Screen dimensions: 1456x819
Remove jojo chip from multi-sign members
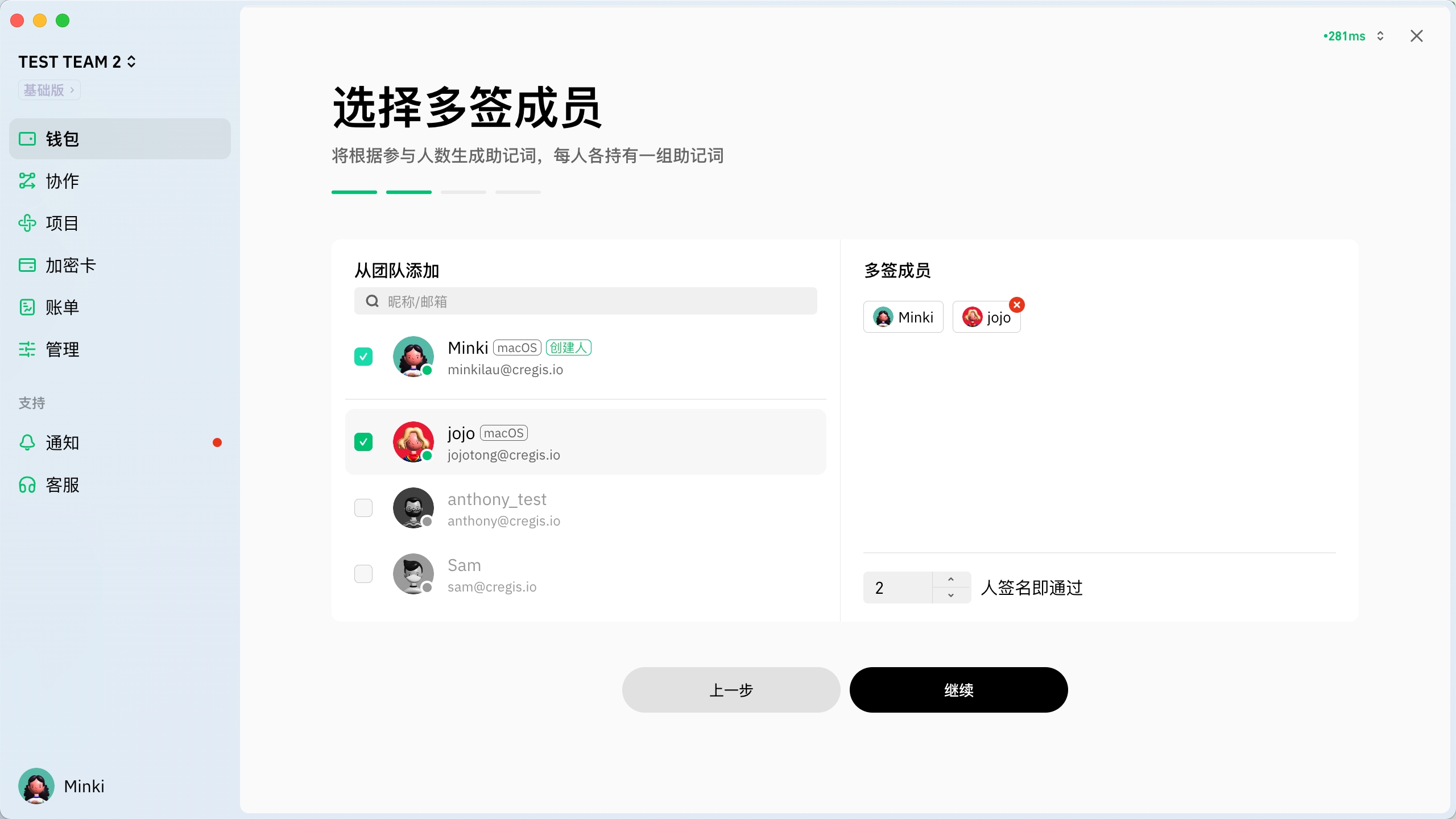click(1017, 305)
